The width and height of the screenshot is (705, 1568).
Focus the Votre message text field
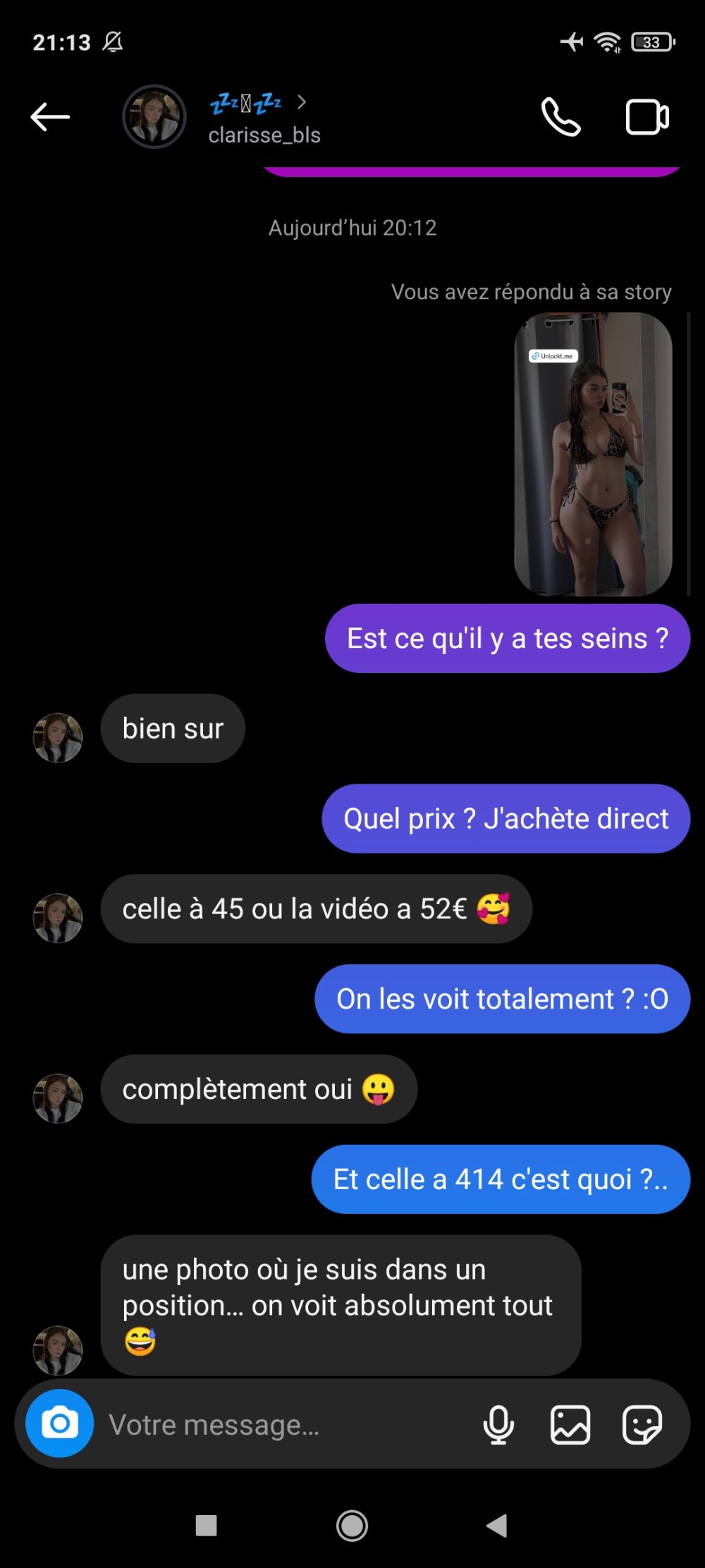coord(282,1425)
